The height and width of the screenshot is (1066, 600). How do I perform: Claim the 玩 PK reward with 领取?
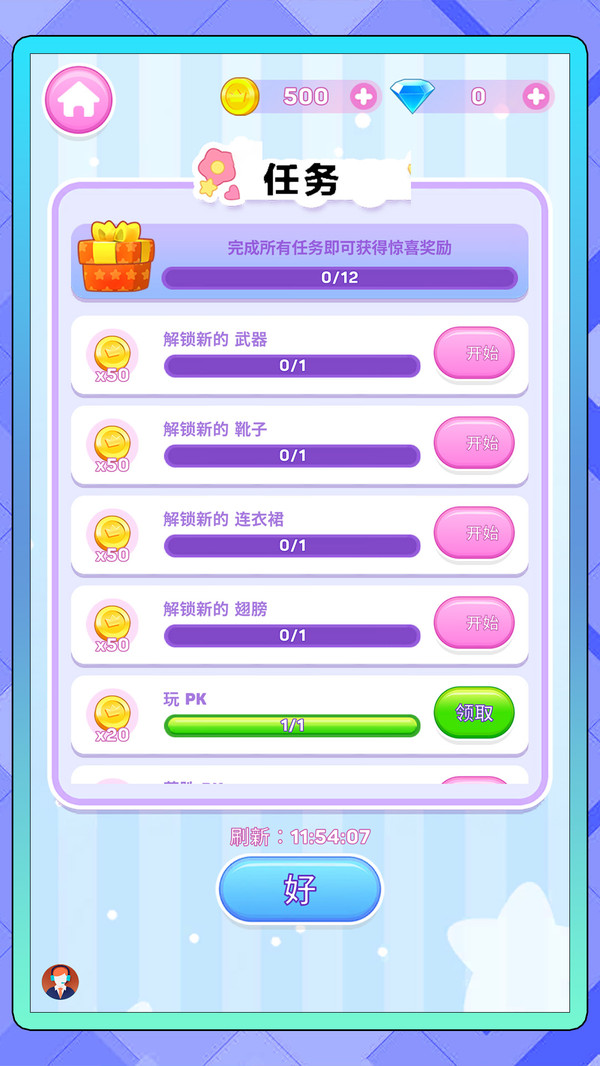[474, 712]
